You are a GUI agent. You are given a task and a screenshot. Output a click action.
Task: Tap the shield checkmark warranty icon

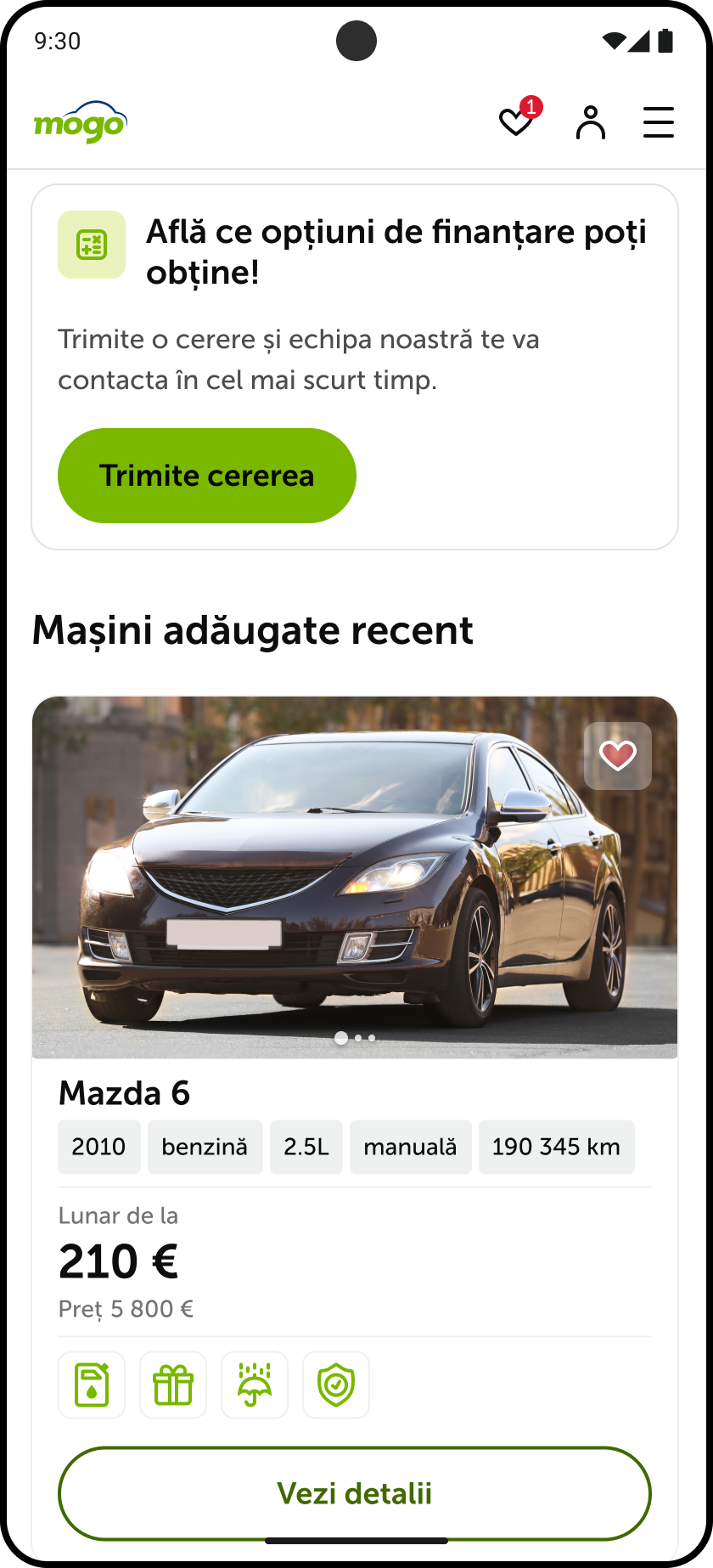click(x=336, y=1385)
